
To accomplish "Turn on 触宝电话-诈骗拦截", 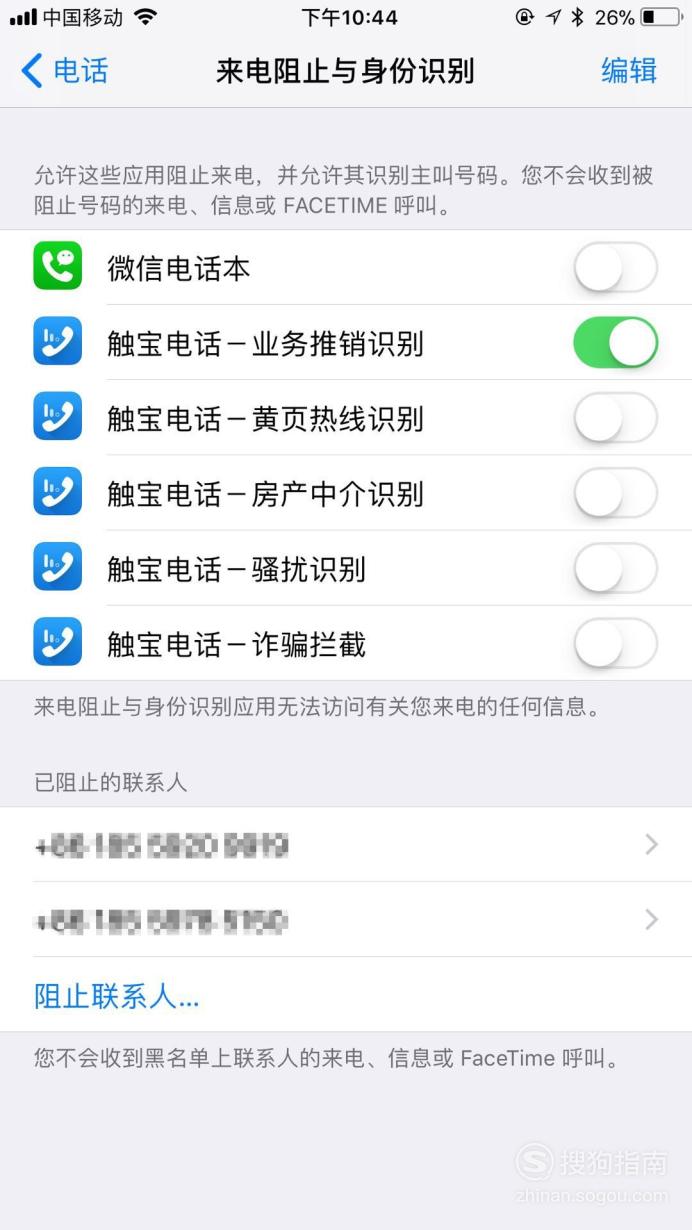I will point(616,643).
